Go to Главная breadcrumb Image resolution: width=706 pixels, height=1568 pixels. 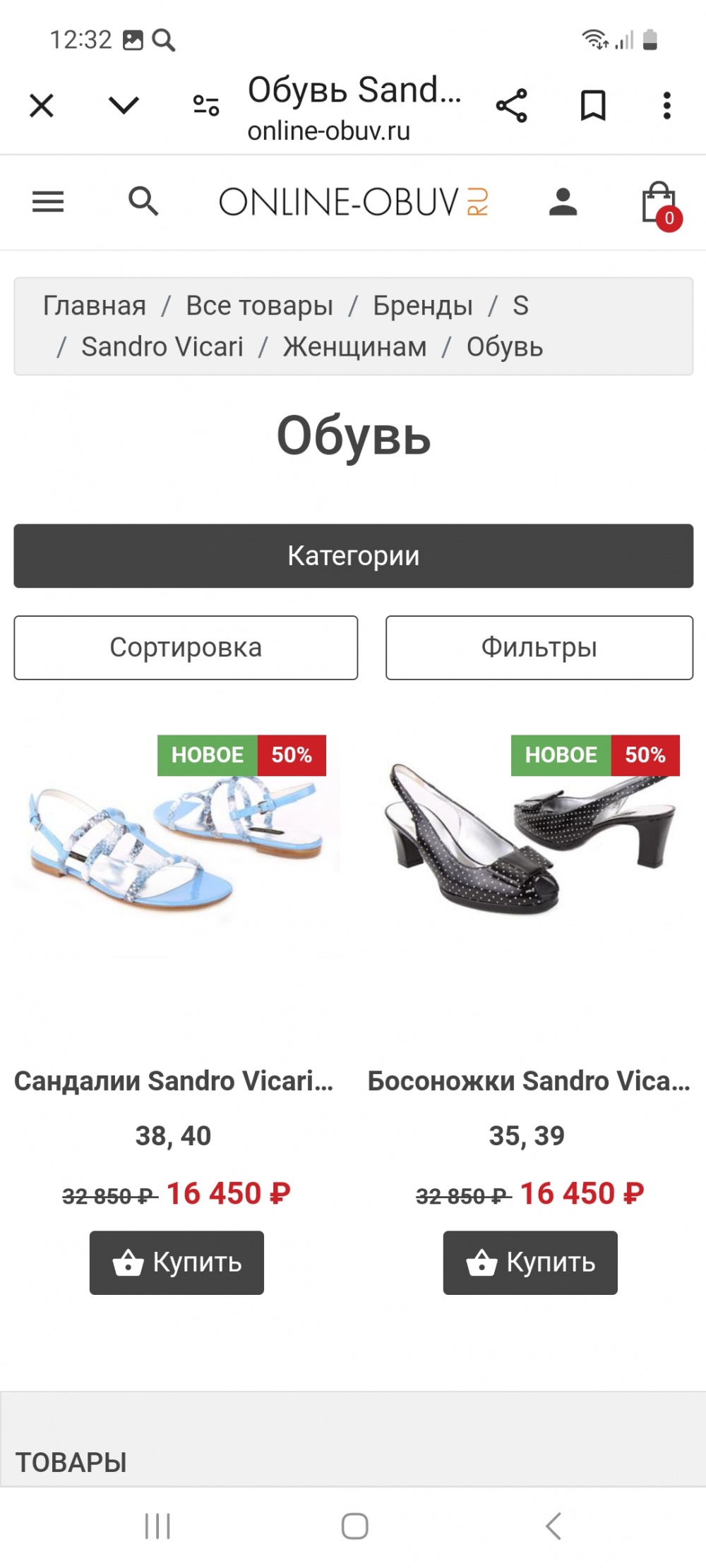coord(95,306)
